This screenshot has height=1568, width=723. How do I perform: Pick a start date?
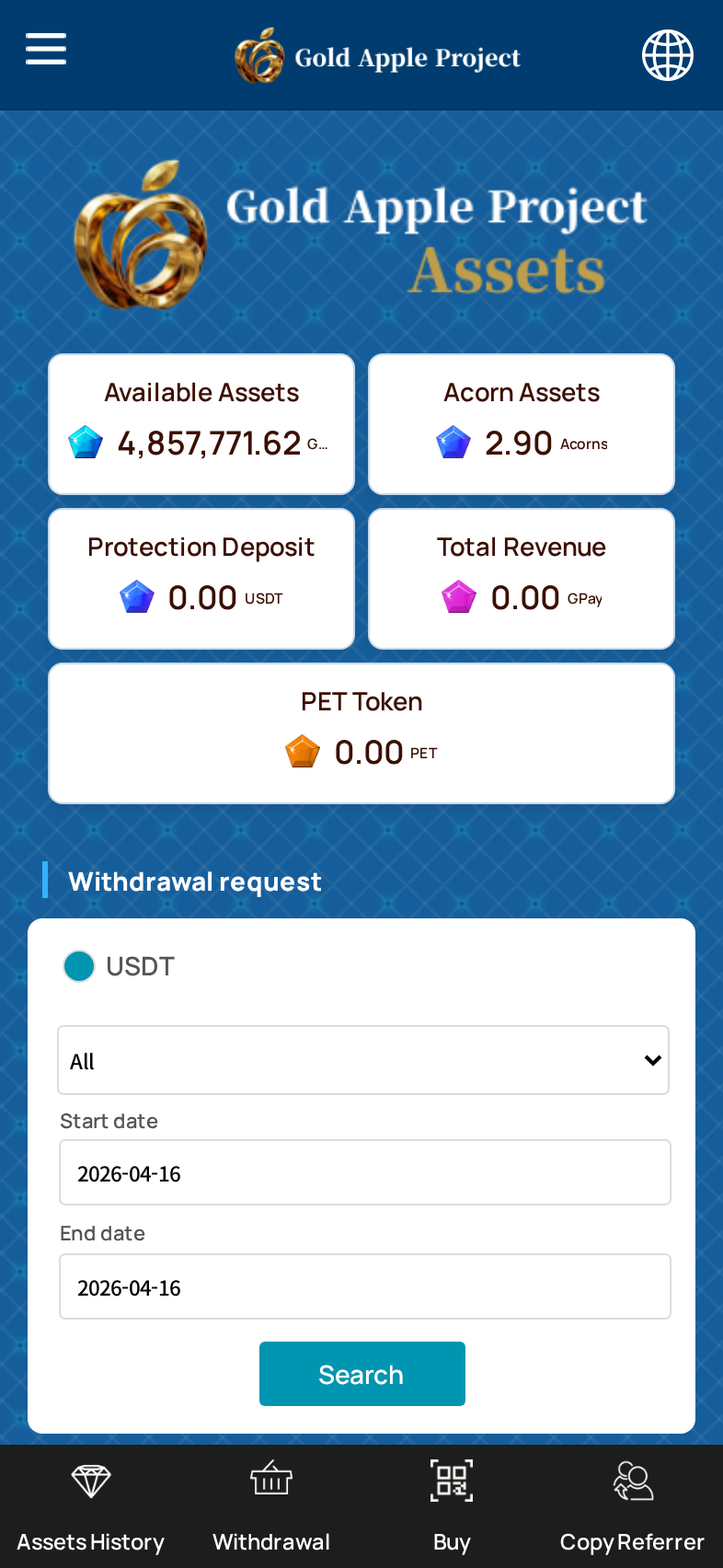point(364,1173)
